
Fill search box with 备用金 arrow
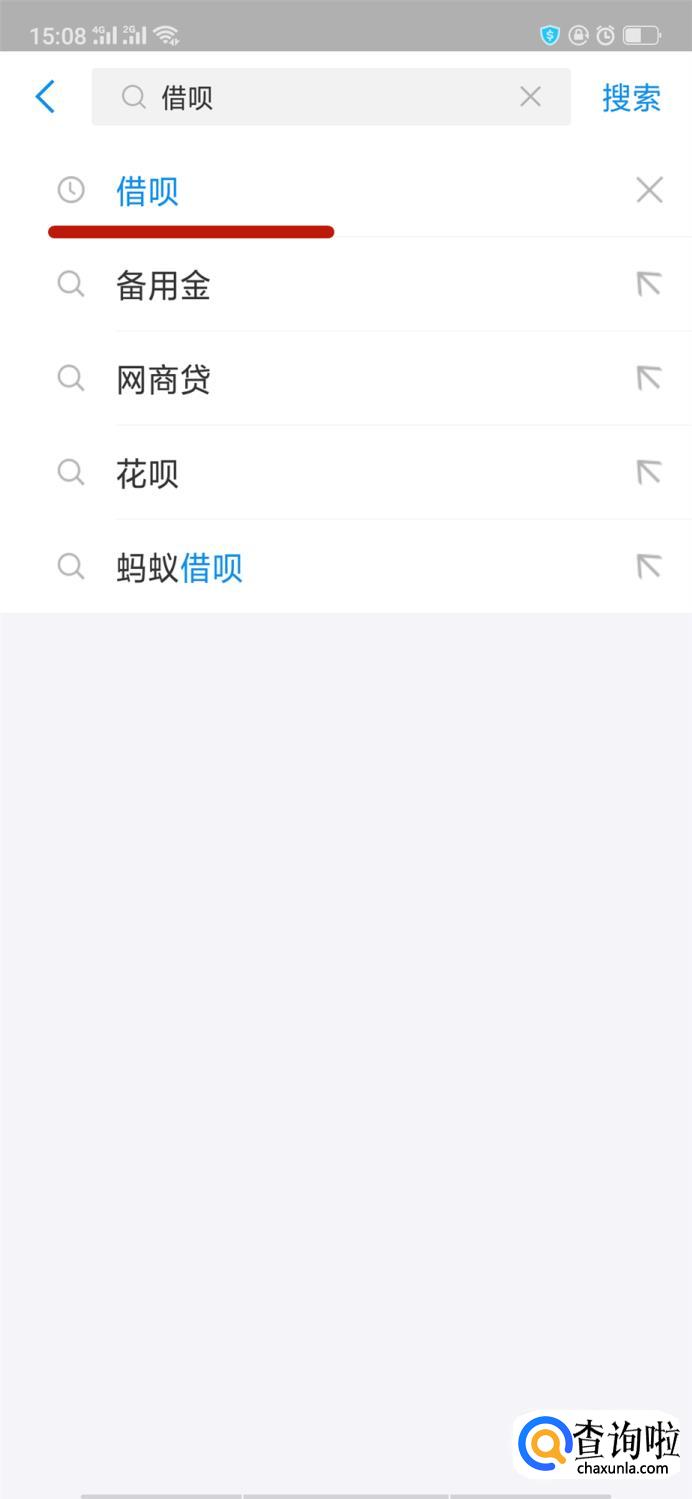coord(649,284)
